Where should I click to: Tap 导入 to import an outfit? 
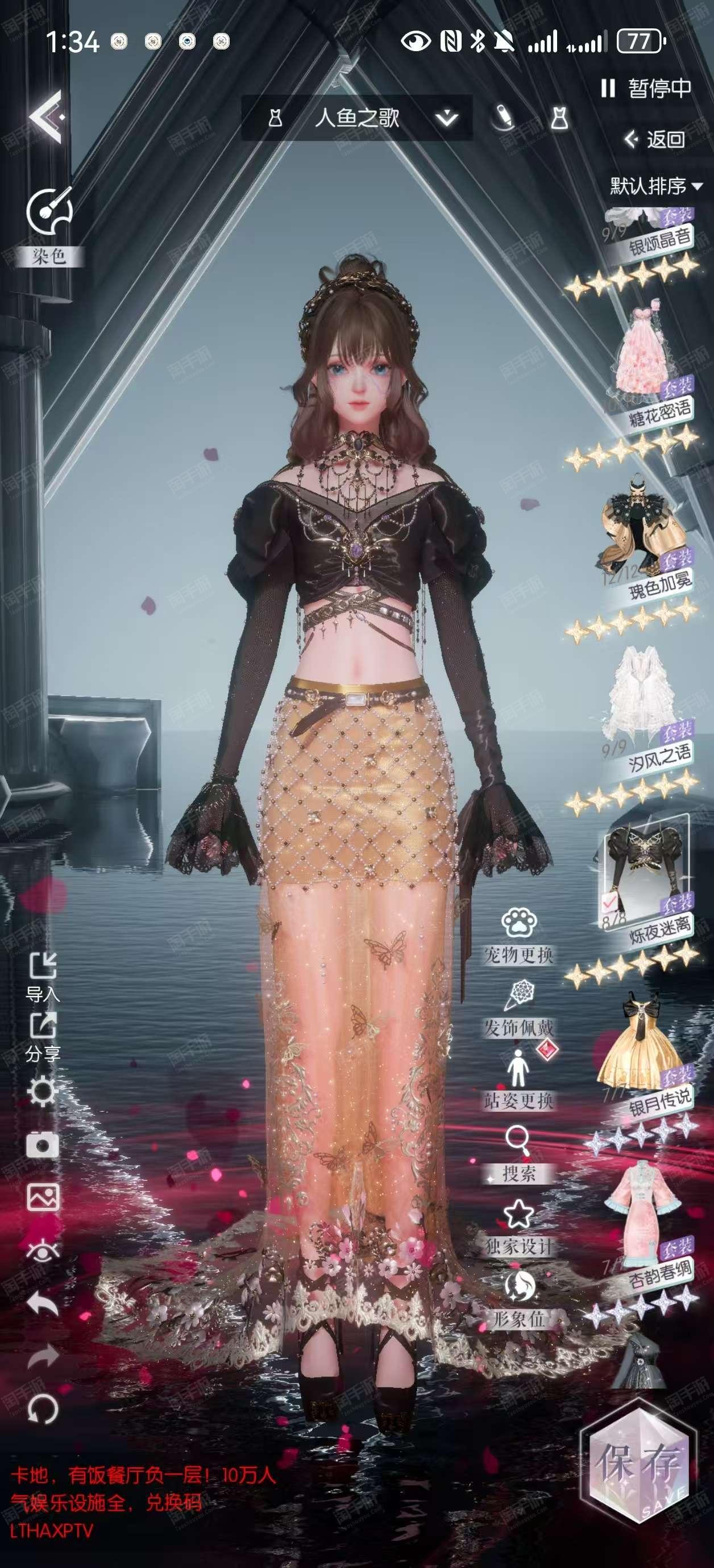pos(43,977)
